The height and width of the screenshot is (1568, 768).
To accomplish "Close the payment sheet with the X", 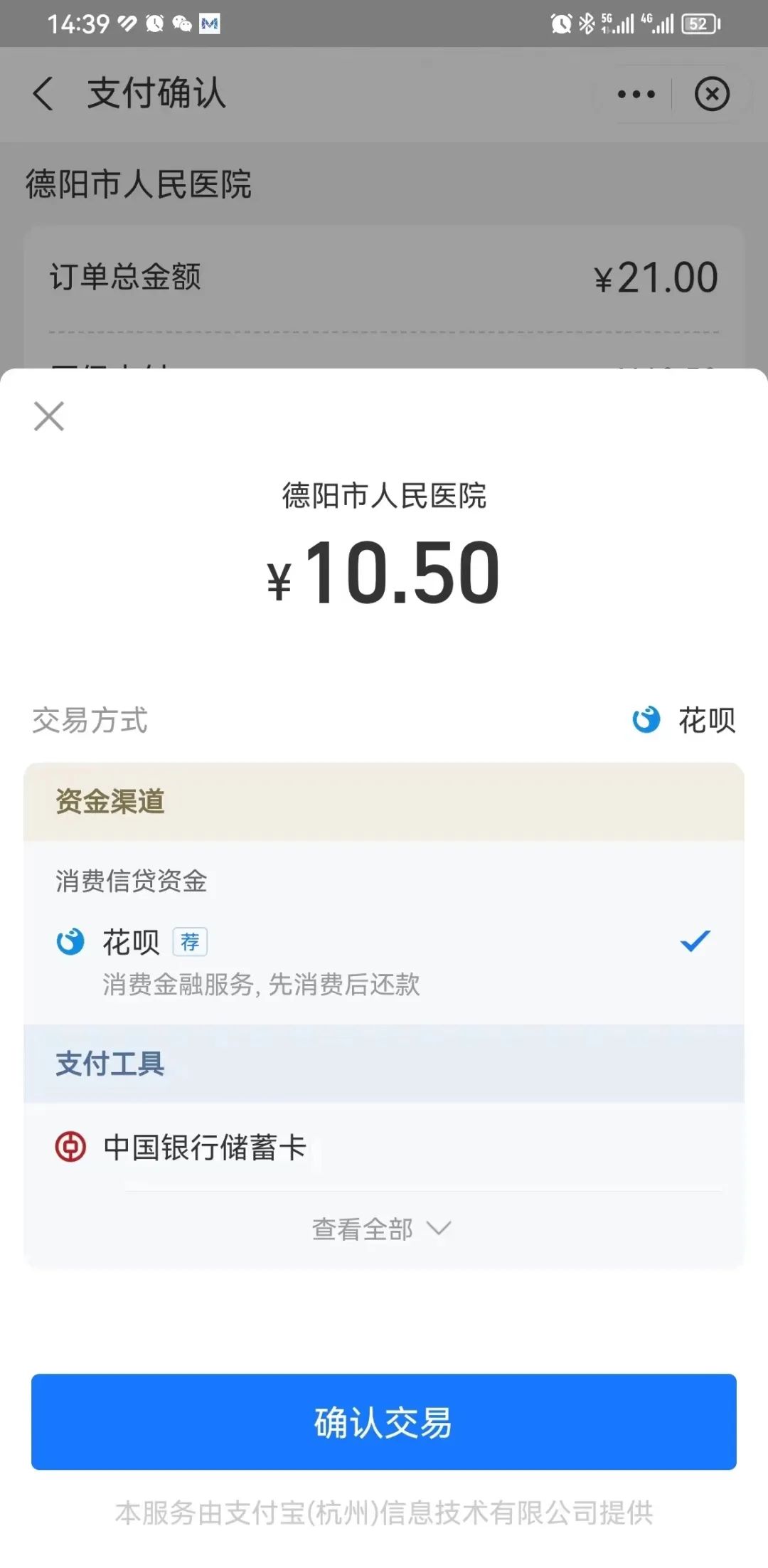I will pyautogui.click(x=49, y=416).
